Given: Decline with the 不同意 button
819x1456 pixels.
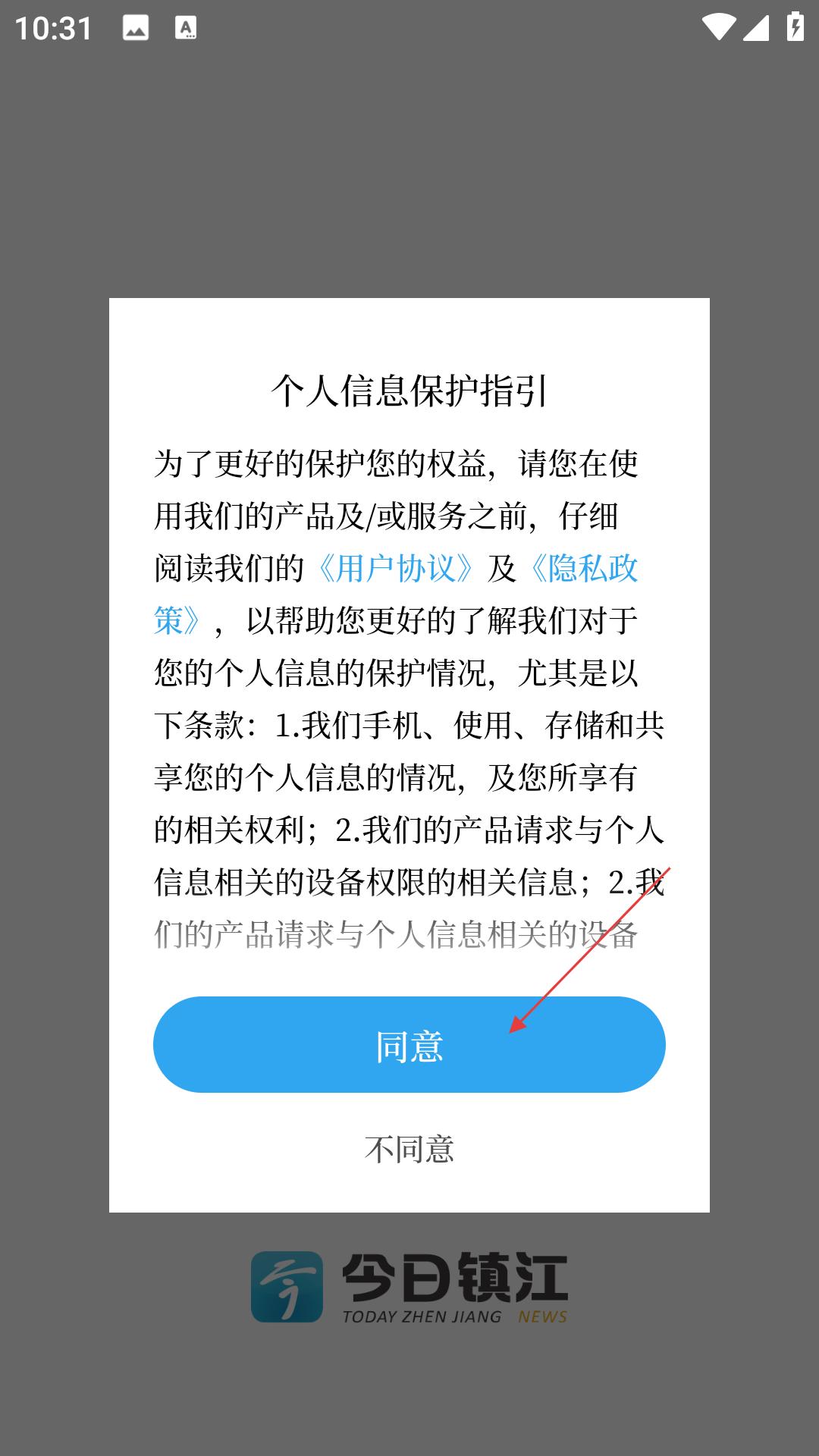Looking at the screenshot, I should click(x=409, y=1150).
